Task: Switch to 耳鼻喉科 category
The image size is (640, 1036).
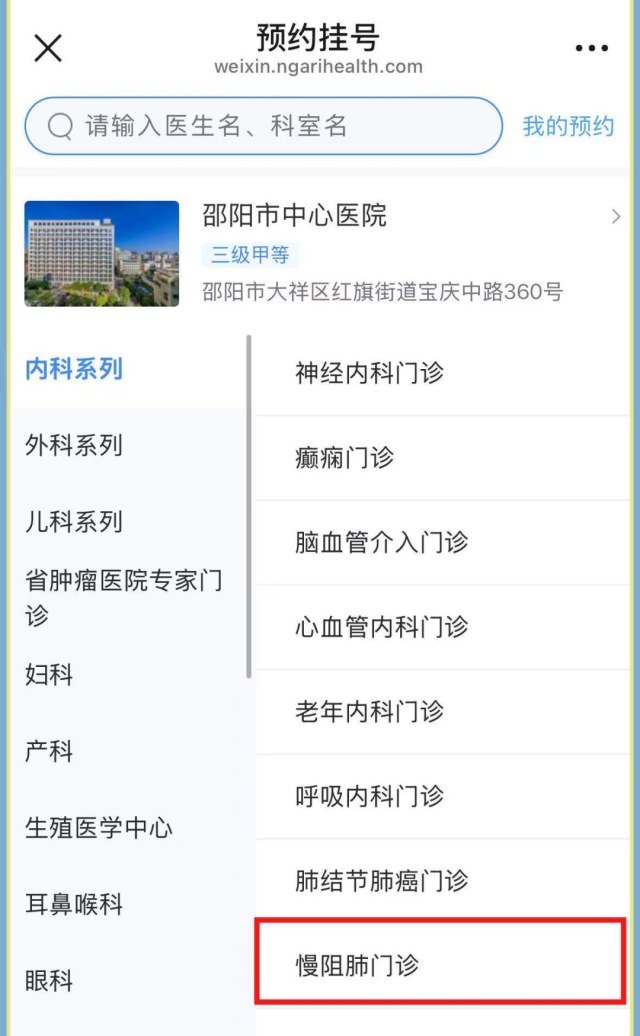Action: 74,905
